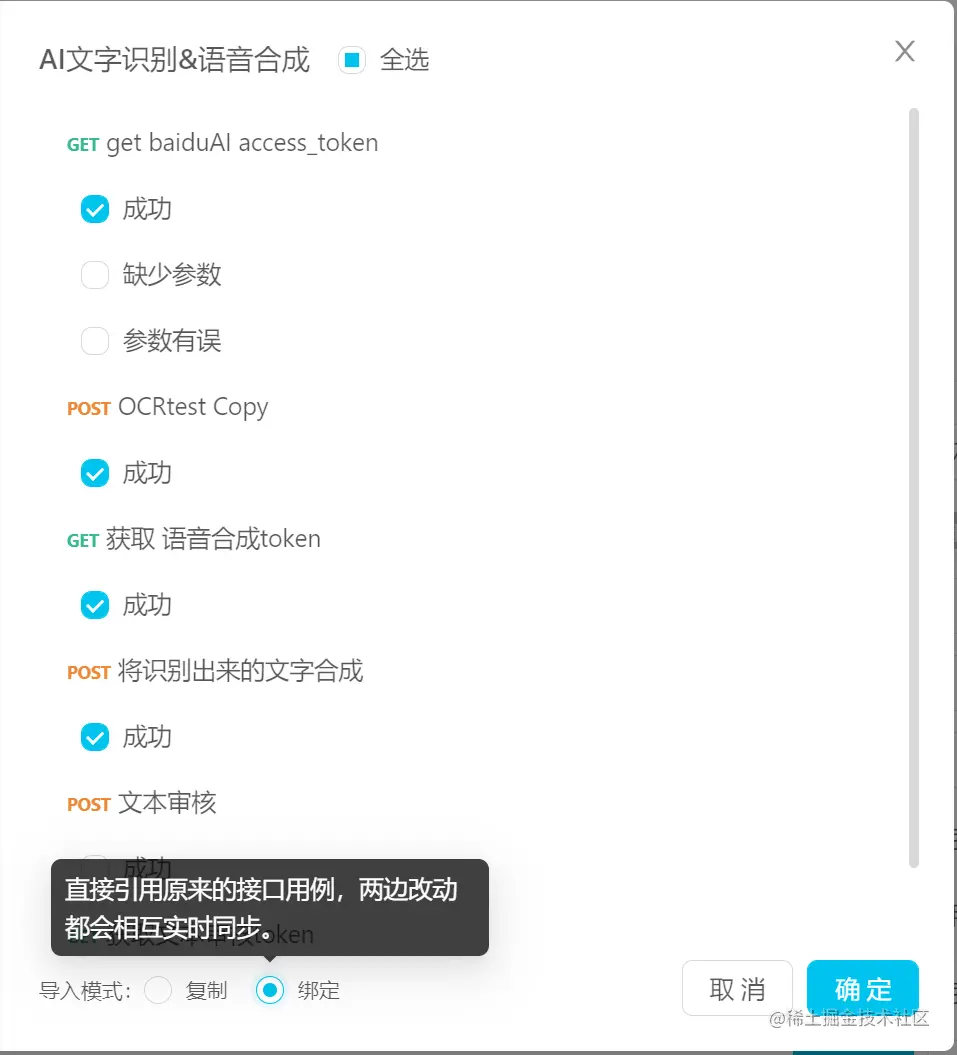The height and width of the screenshot is (1055, 957).
Task: Toggle the 全选 select-all checkbox
Action: pos(352,60)
